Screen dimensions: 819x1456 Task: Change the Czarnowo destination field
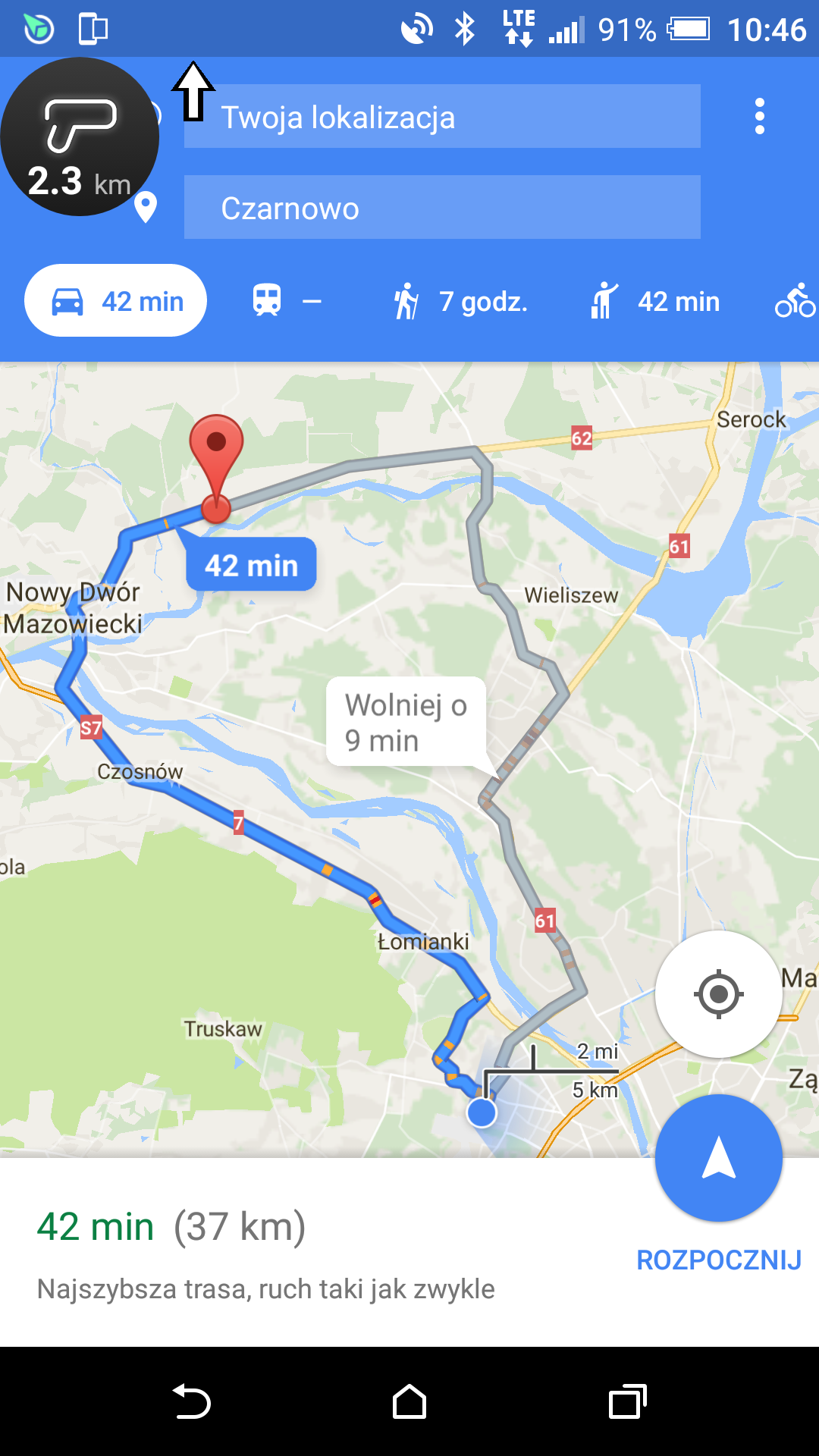442,208
